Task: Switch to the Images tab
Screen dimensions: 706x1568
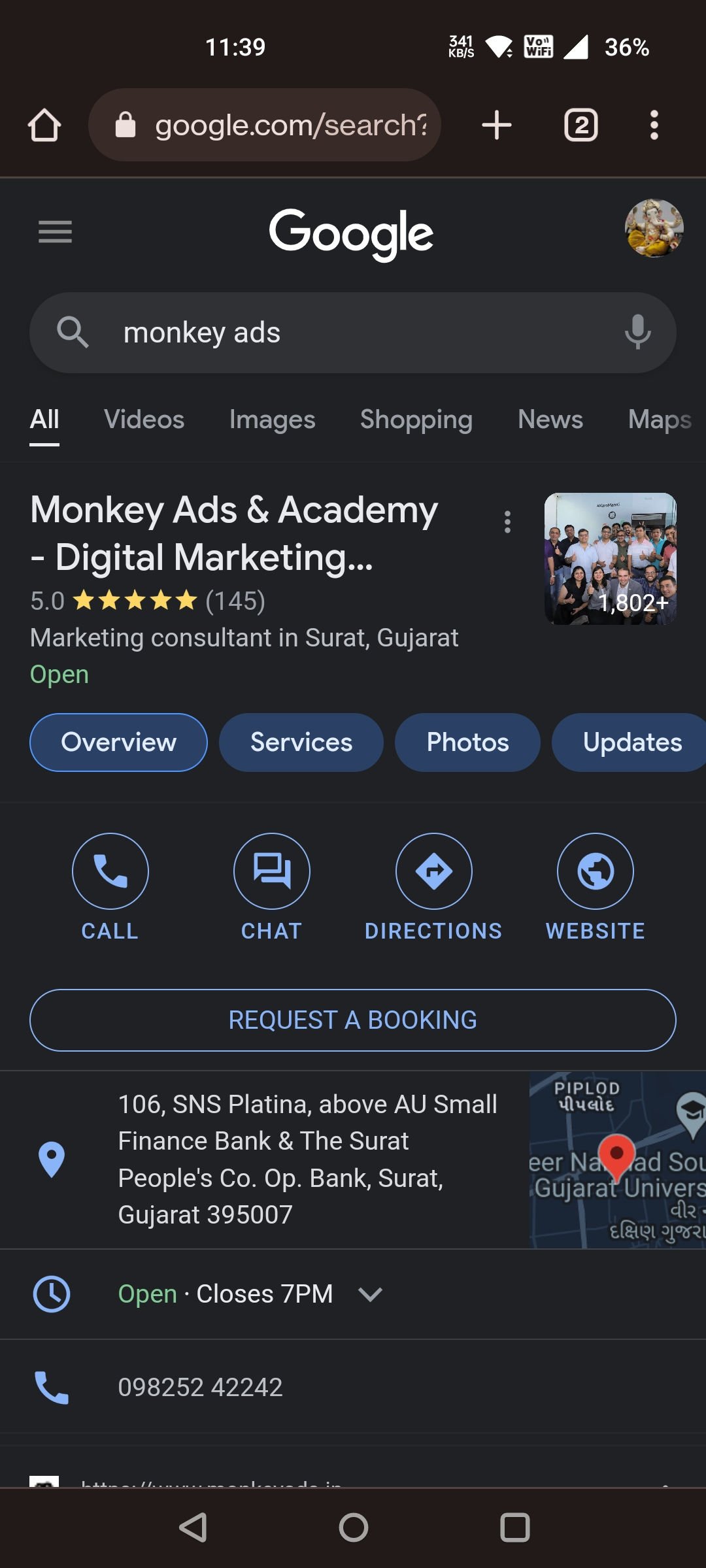Action: (x=272, y=420)
